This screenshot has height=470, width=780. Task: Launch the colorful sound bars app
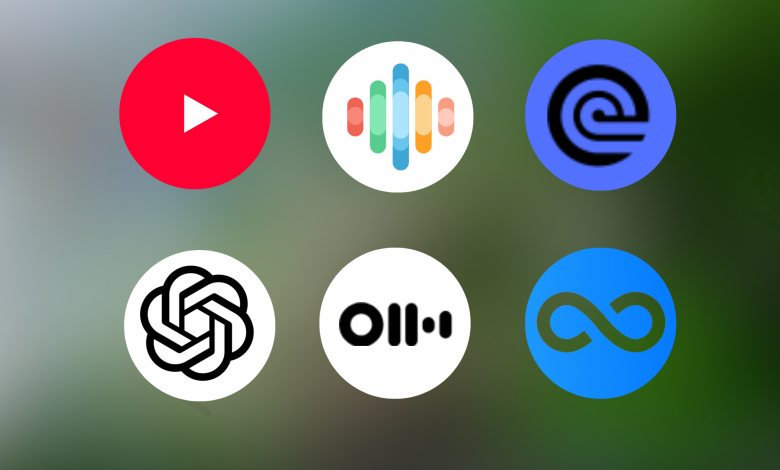tap(398, 115)
